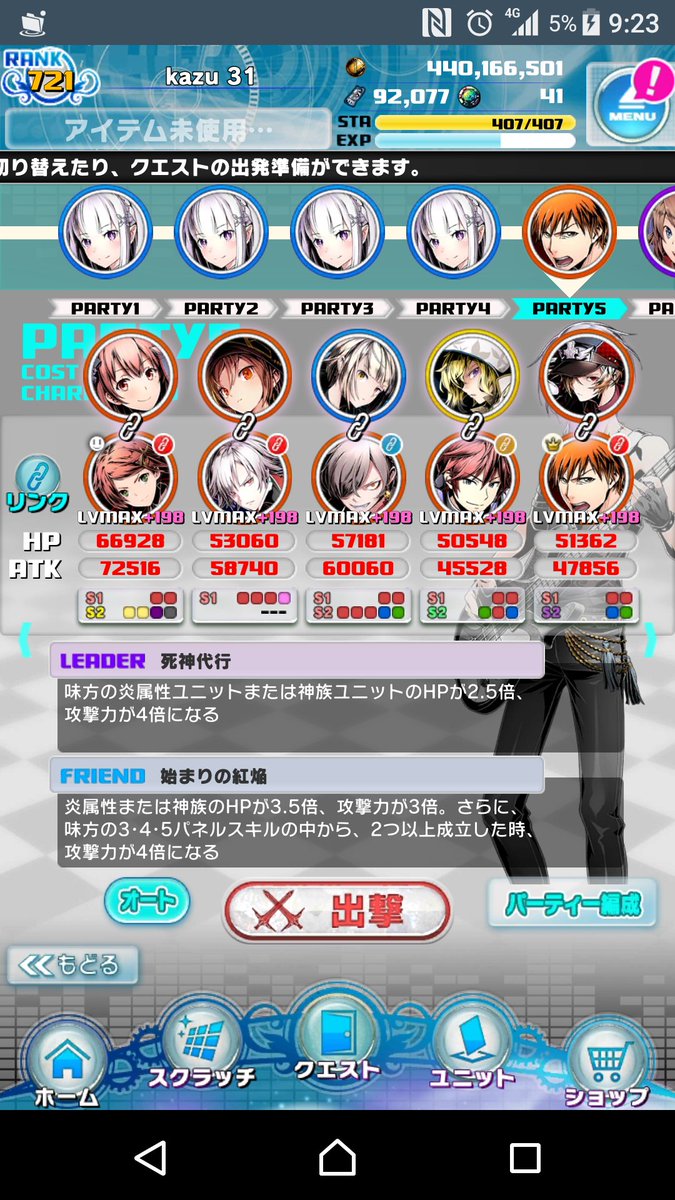Open the スクラッチ scratch tab
This screenshot has height=1200, width=675.
click(x=201, y=1050)
